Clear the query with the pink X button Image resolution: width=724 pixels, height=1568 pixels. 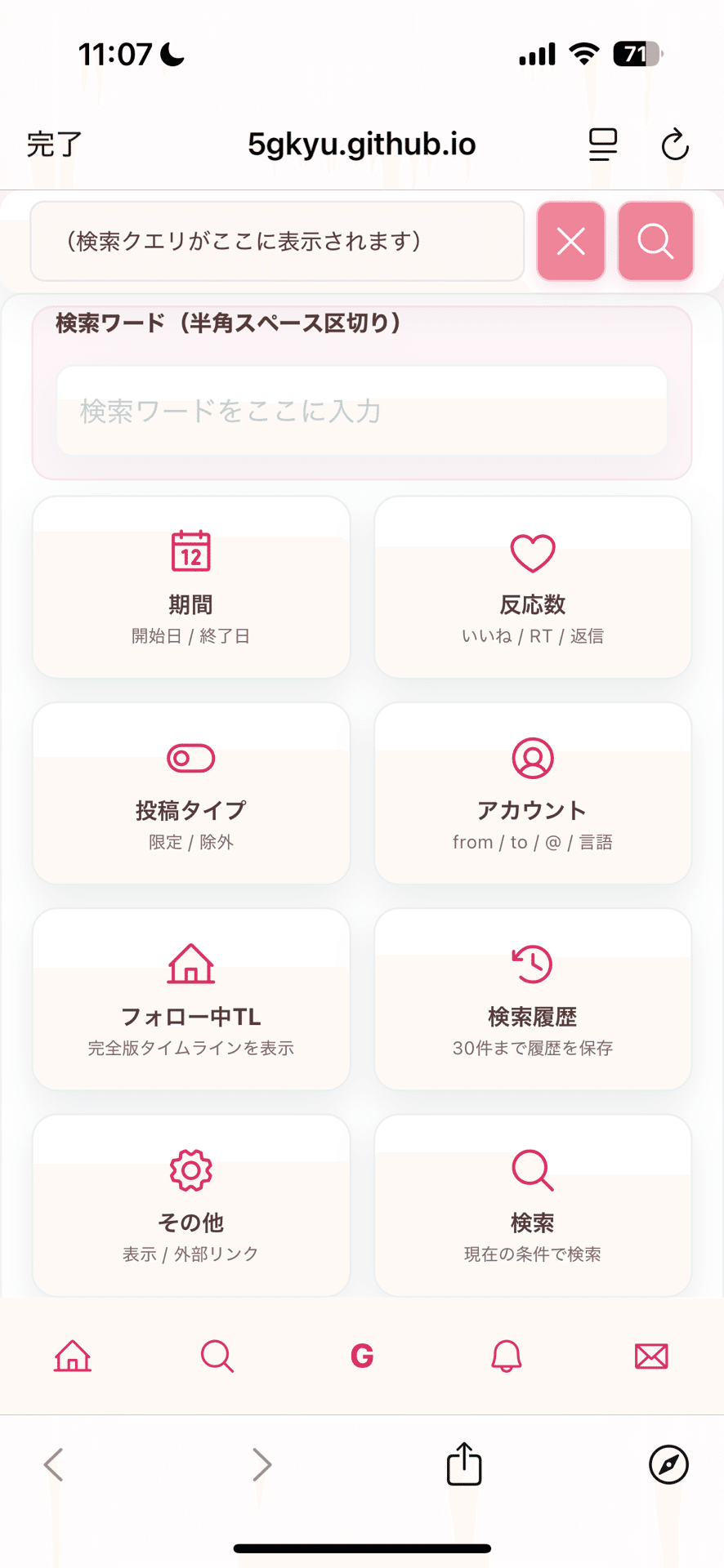tap(570, 241)
